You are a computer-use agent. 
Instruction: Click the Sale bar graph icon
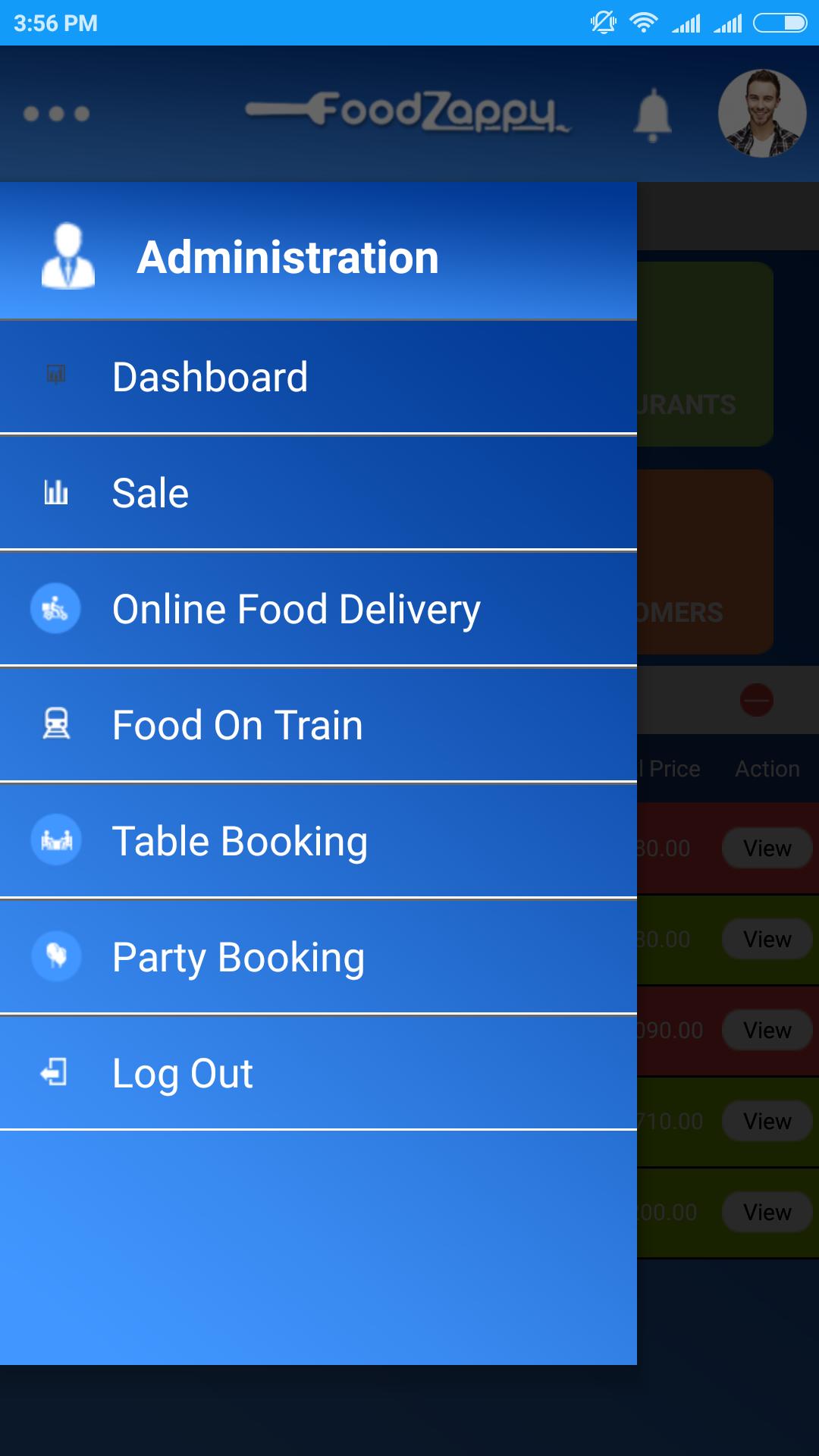(x=56, y=491)
